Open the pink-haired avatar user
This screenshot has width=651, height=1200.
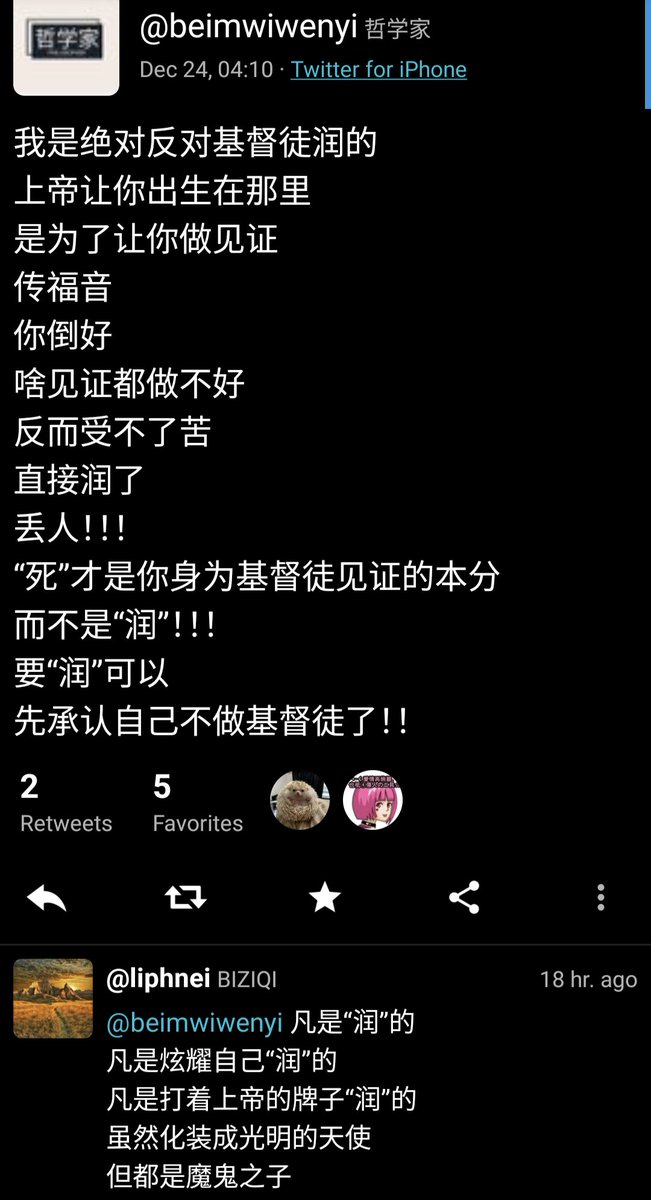point(372,801)
